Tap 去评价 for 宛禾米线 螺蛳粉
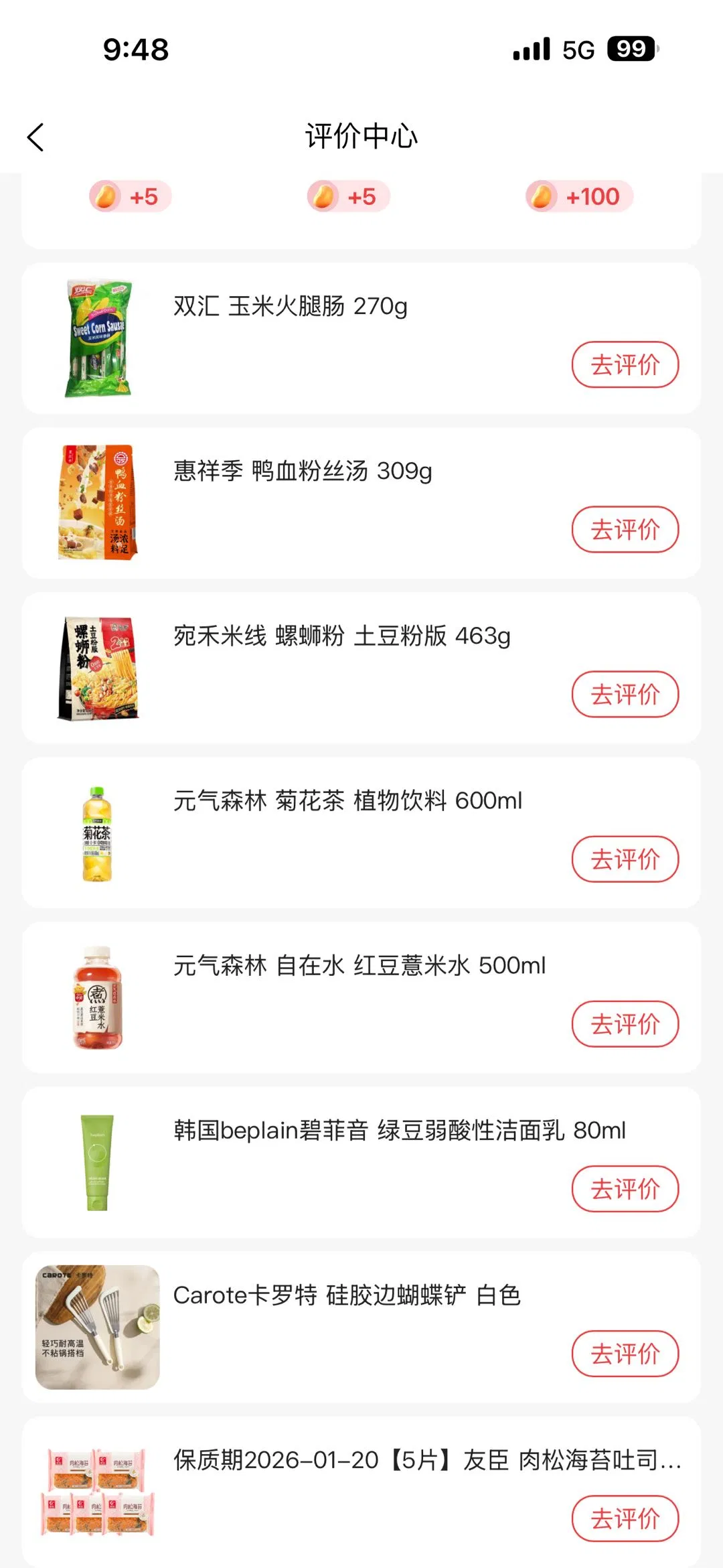This screenshot has height=1568, width=723. coord(625,695)
